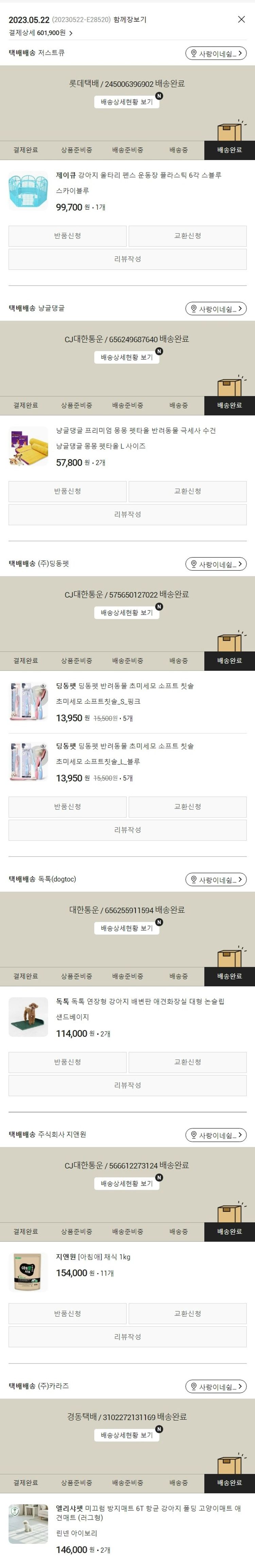The height and width of the screenshot is (1568, 255).
Task: View 롯데택배 delivery status details
Action: click(x=127, y=102)
